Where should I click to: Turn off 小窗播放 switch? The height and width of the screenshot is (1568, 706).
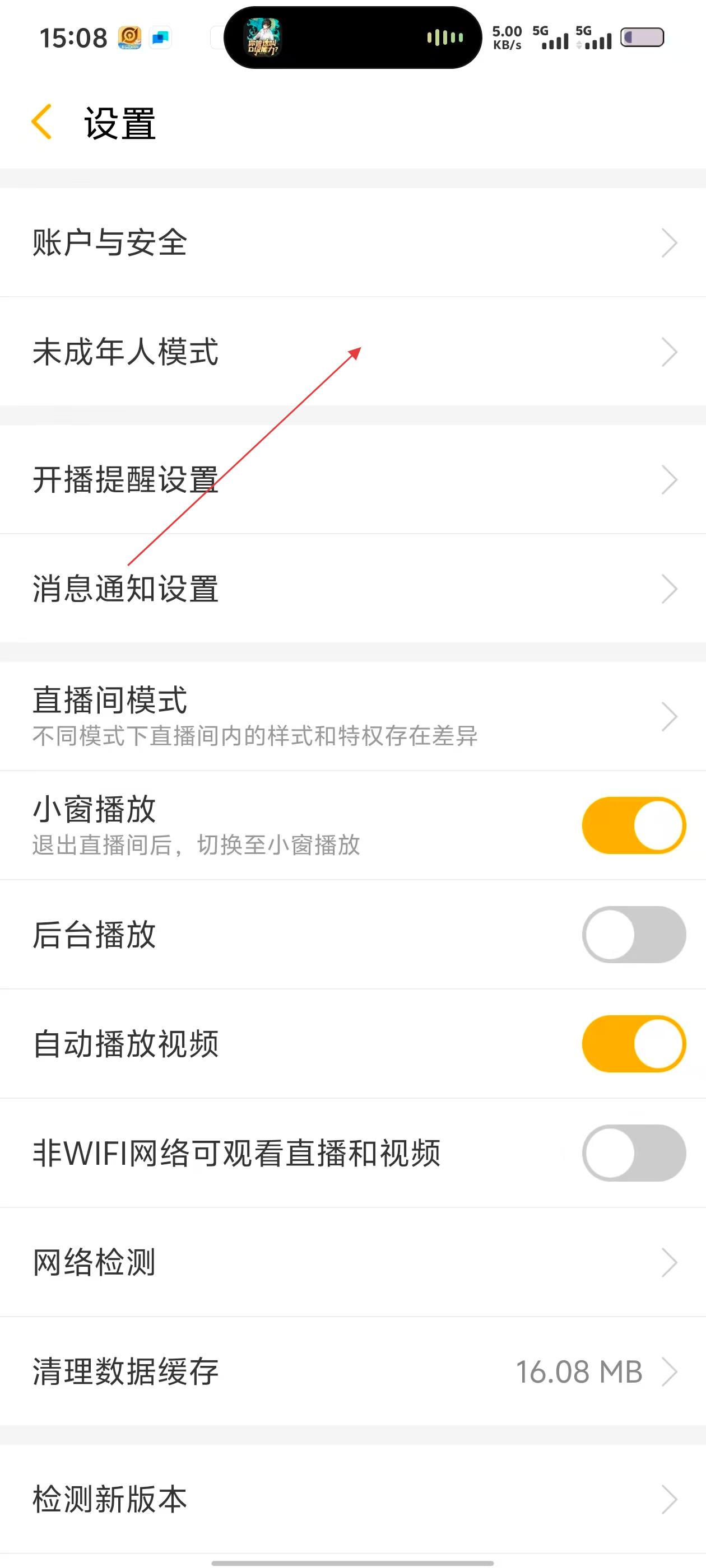[x=634, y=825]
